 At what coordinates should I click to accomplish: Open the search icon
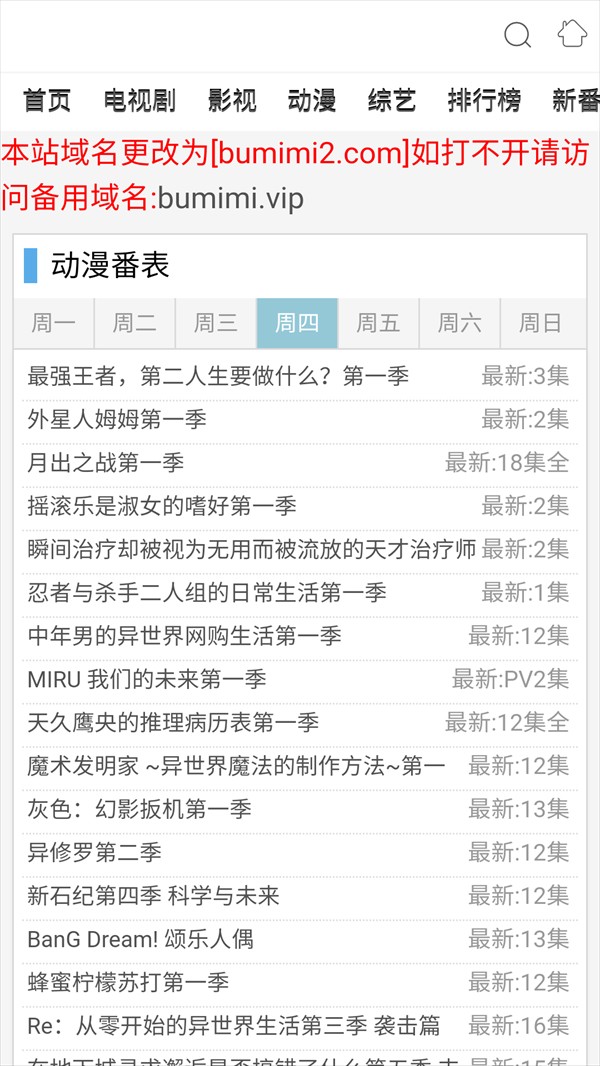517,36
